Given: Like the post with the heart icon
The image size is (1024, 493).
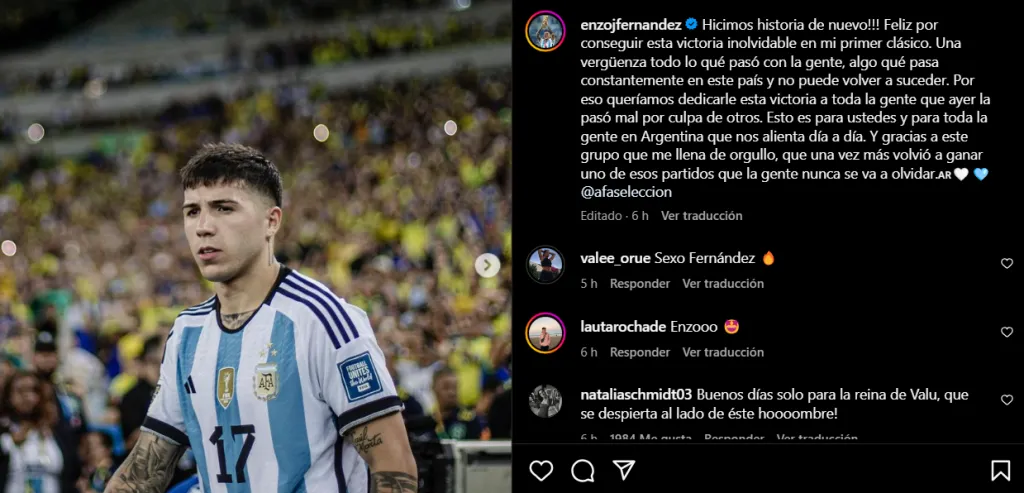Looking at the screenshot, I should coord(541,470).
